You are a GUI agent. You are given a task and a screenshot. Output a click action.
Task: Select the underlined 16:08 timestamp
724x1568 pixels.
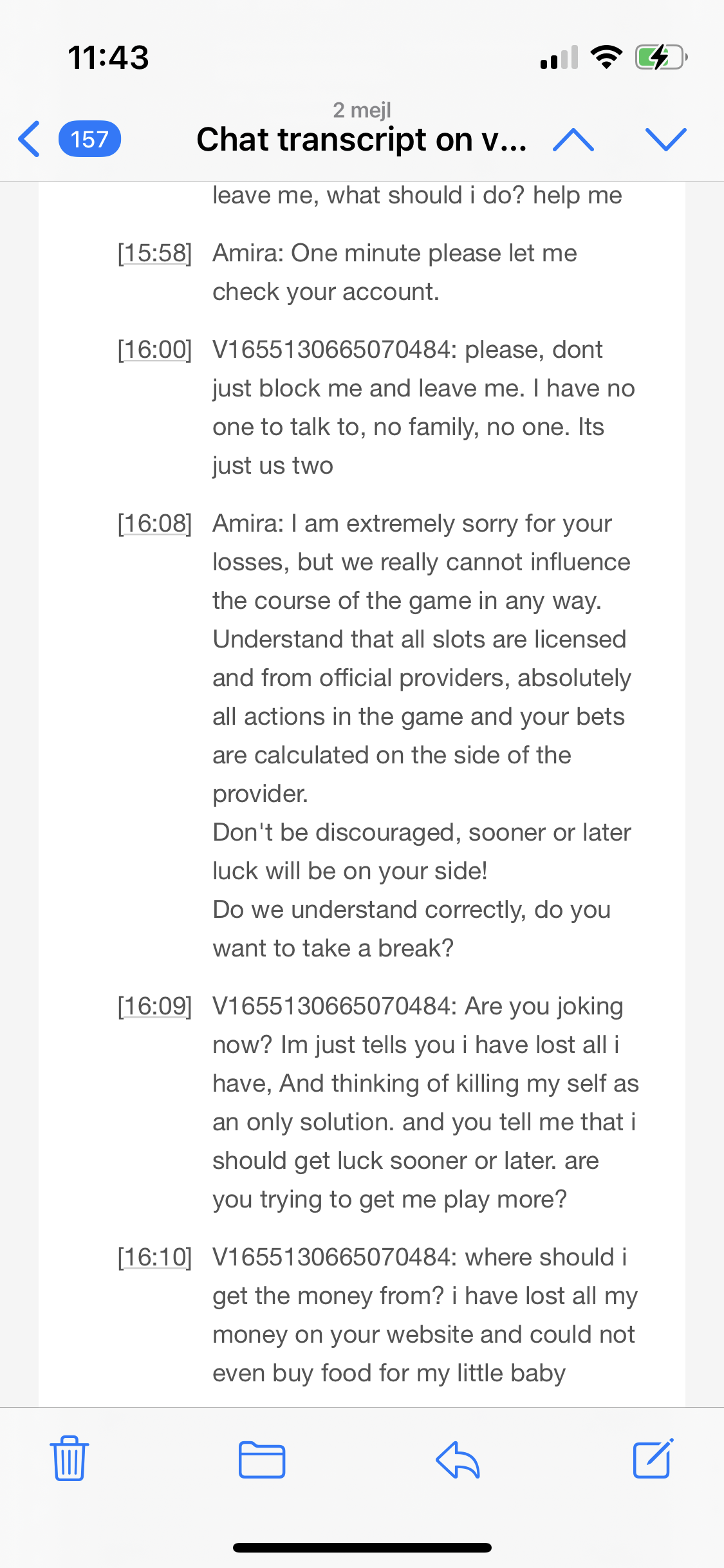tap(154, 523)
